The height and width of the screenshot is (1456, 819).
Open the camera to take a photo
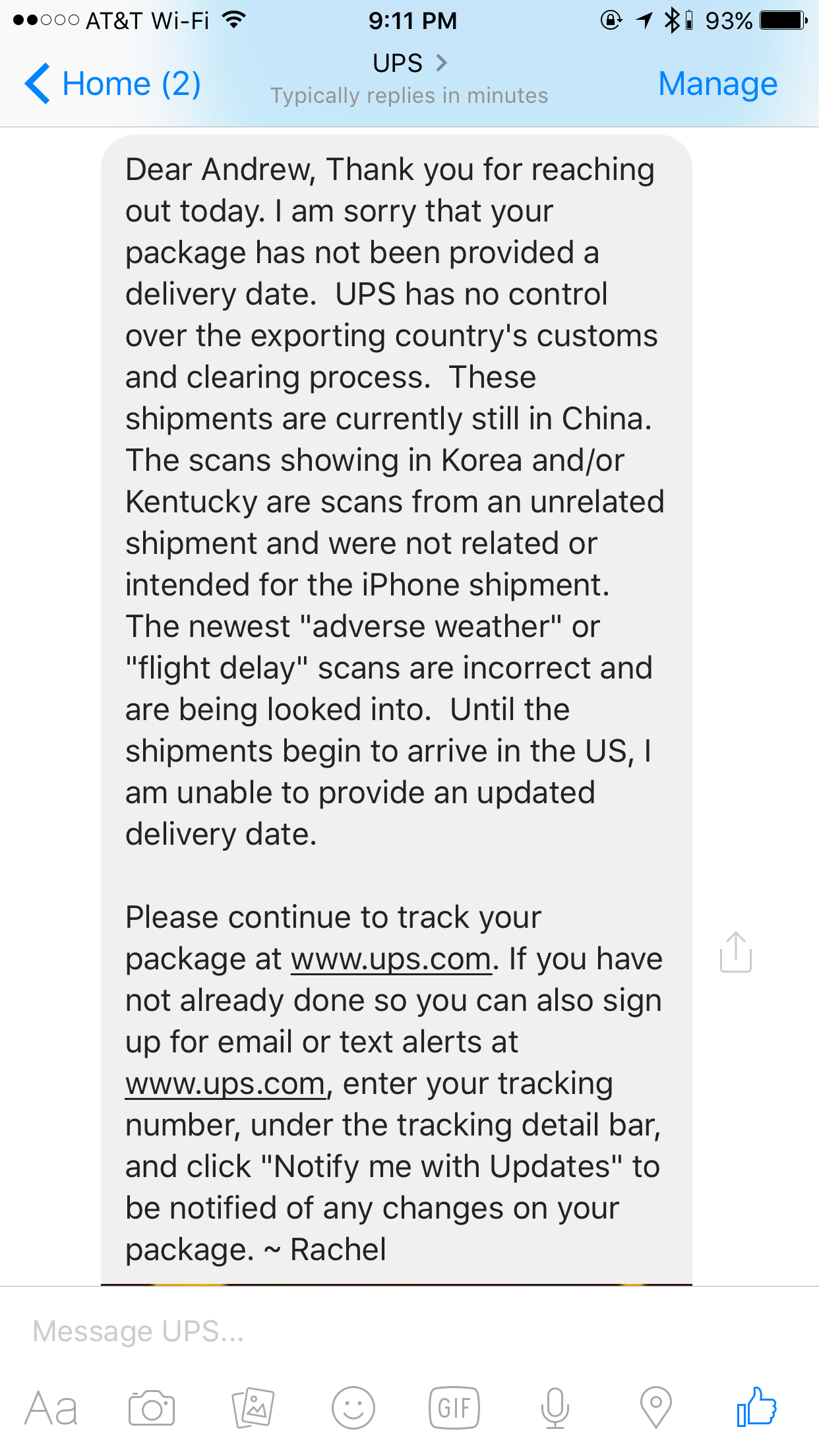[152, 1408]
